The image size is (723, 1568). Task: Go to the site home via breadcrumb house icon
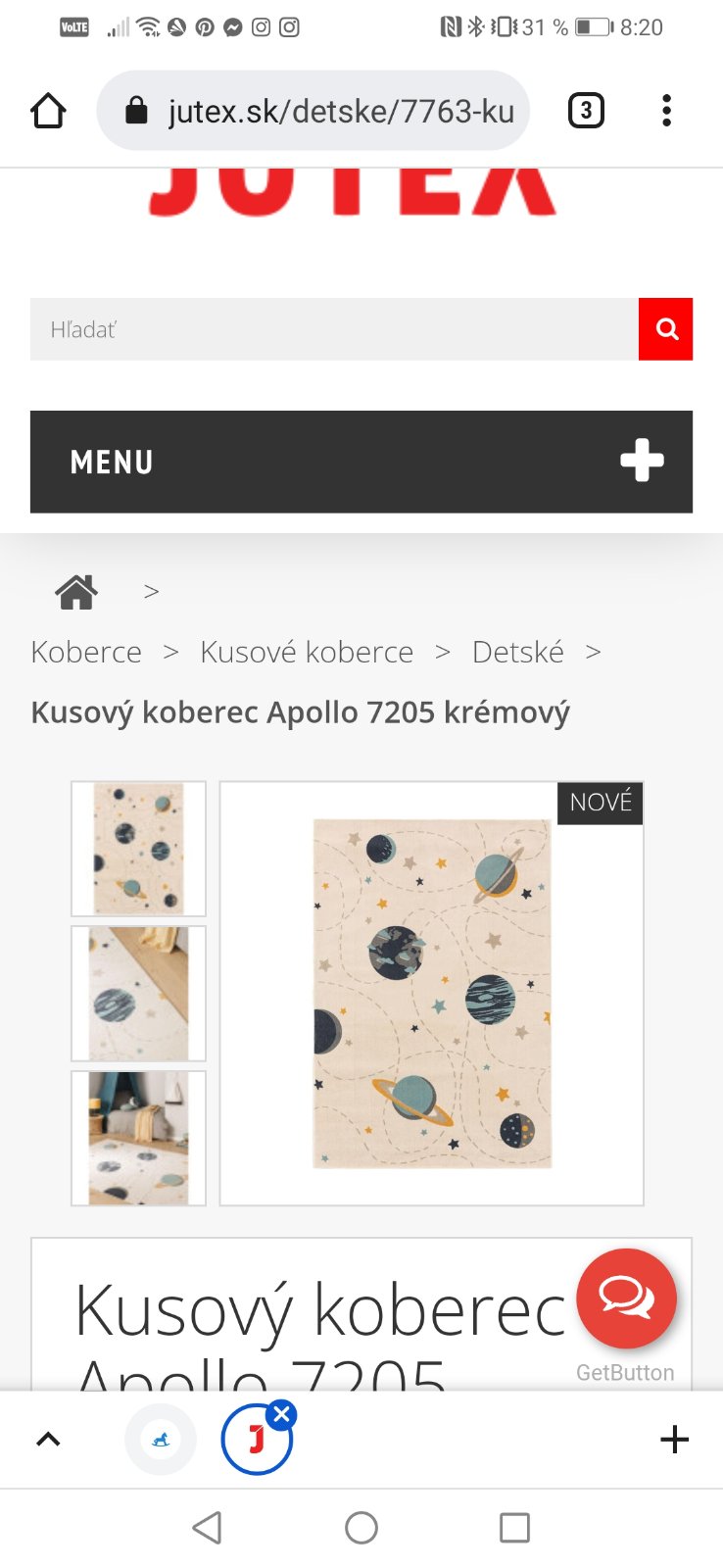(76, 592)
